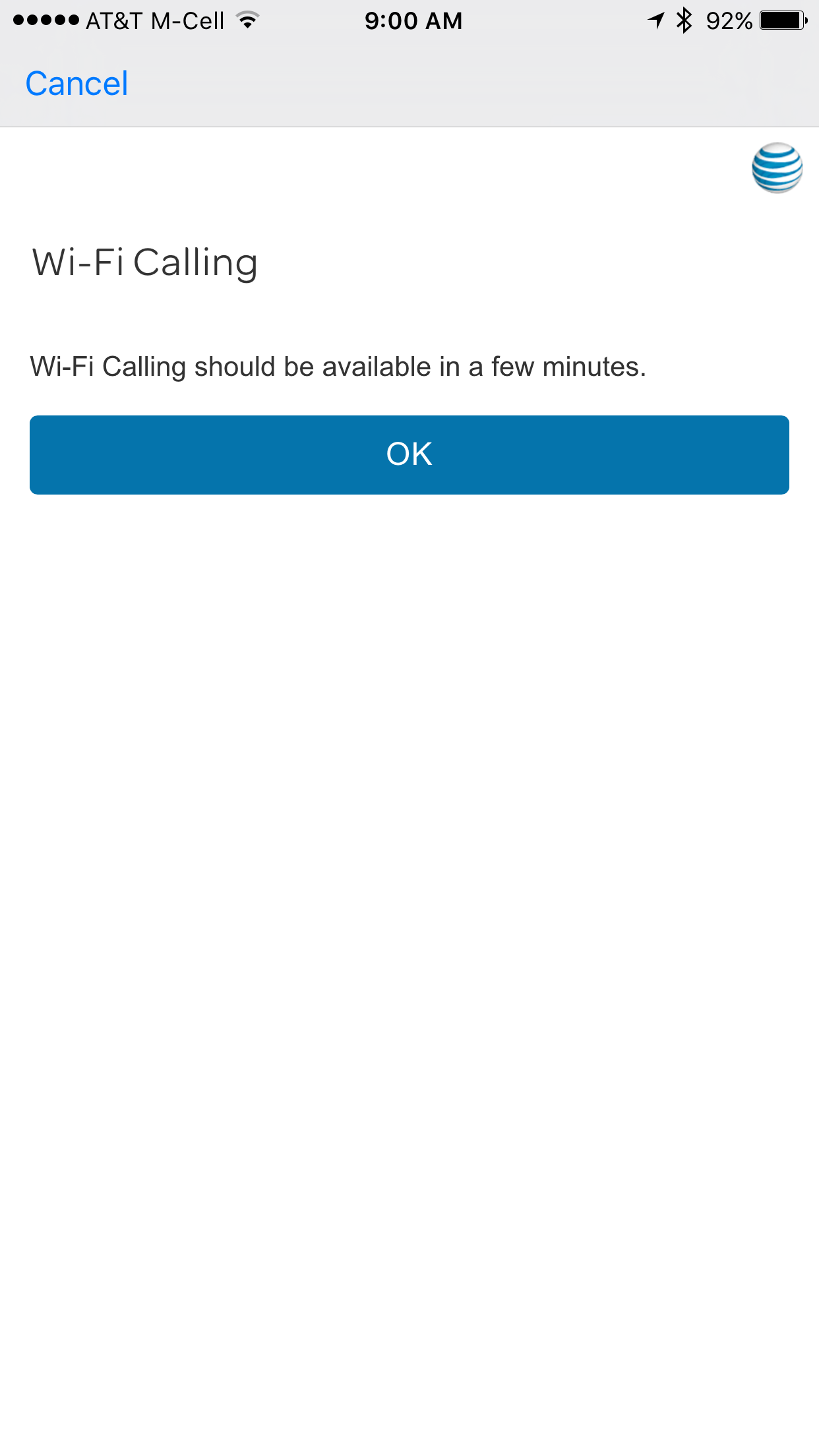Confirm Wi-Fi Calling with the OK button
This screenshot has width=819, height=1456.
[409, 454]
